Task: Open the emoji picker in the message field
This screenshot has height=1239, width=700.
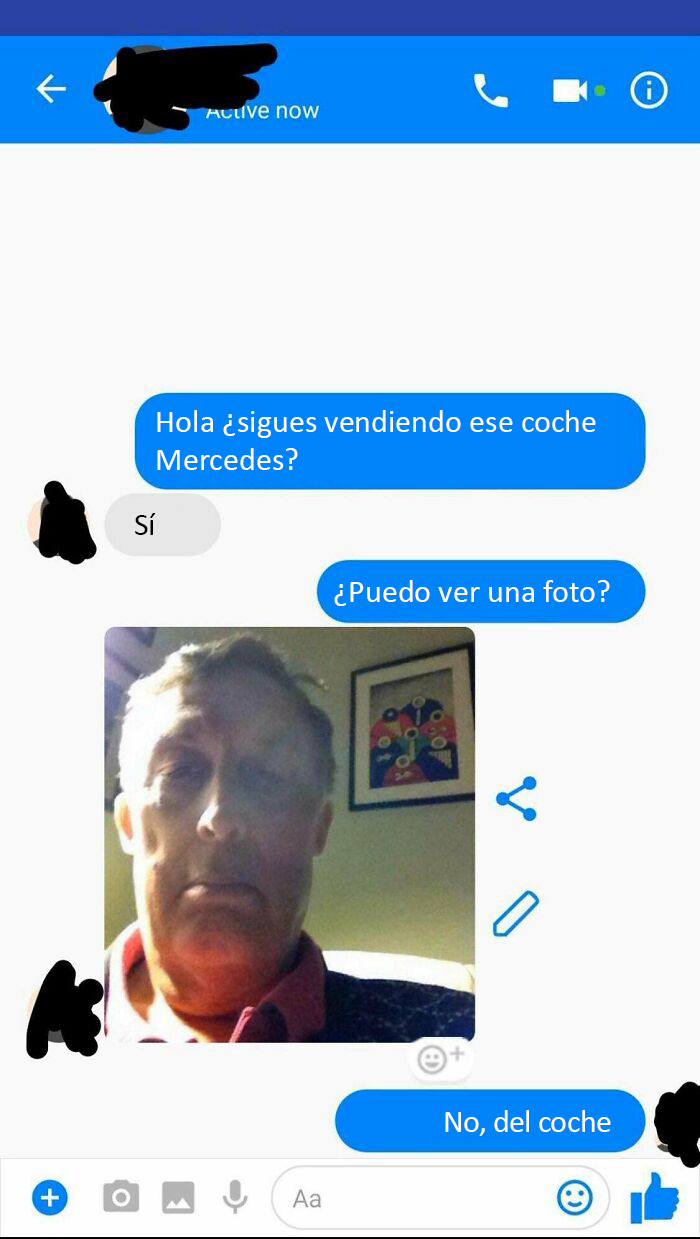Action: click(x=574, y=1198)
